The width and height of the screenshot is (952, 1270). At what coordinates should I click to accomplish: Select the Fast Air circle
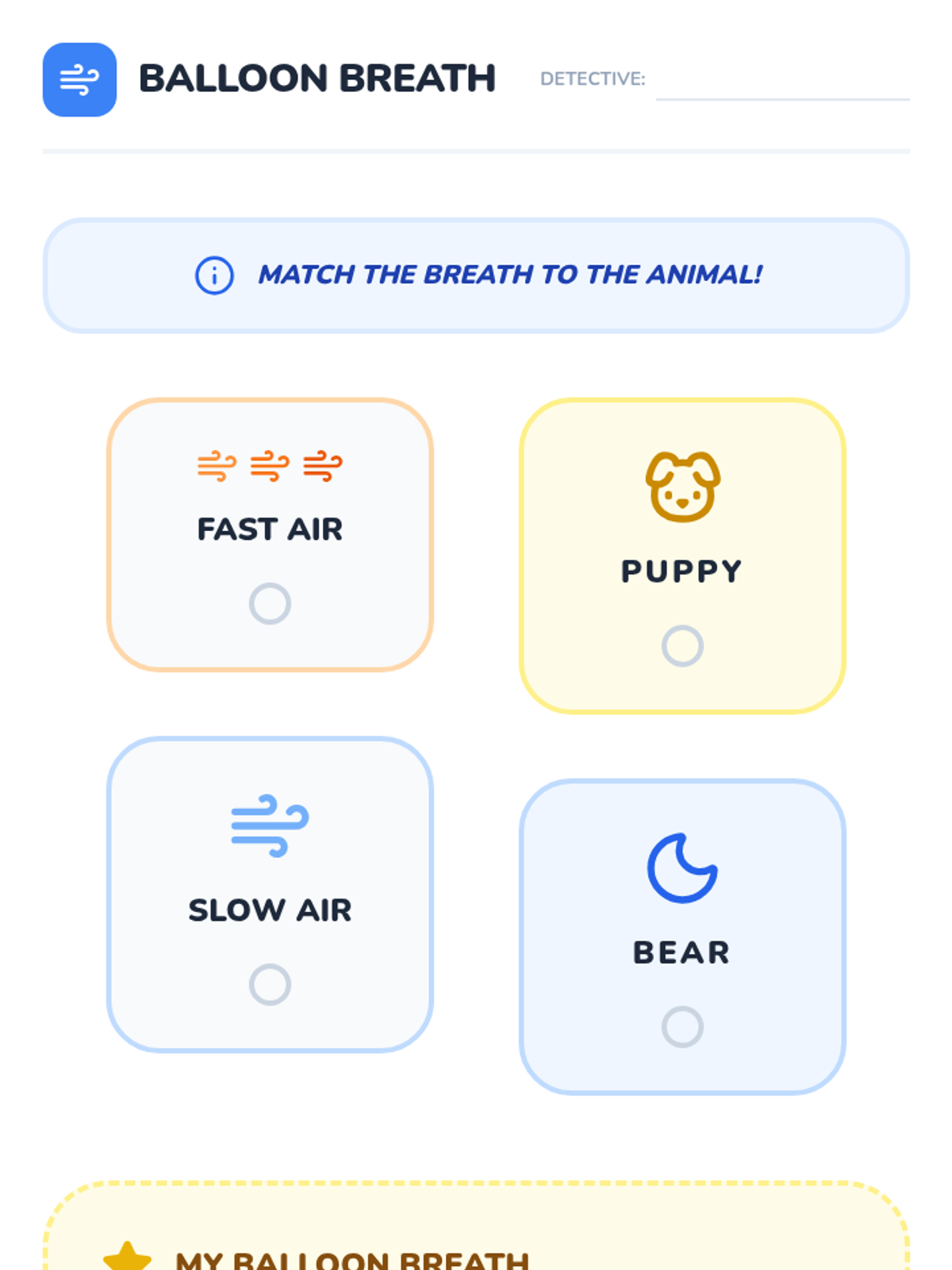[270, 604]
